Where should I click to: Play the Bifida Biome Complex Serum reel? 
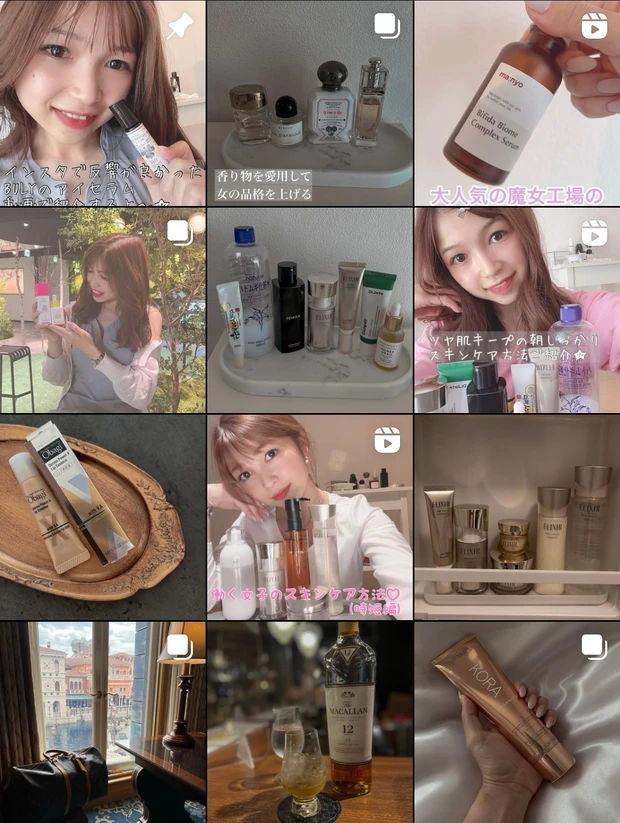(x=517, y=102)
